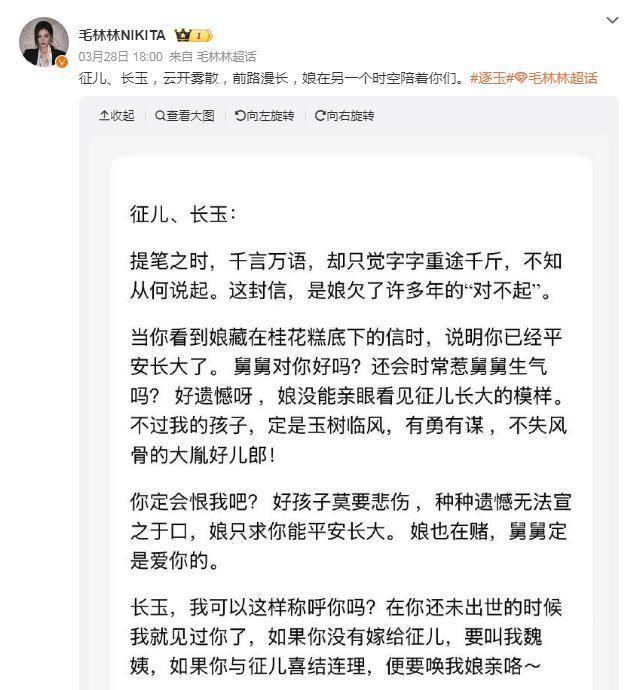This screenshot has height=690, width=629.
Task: View the full-size image via 查看大图
Action: pos(185,116)
